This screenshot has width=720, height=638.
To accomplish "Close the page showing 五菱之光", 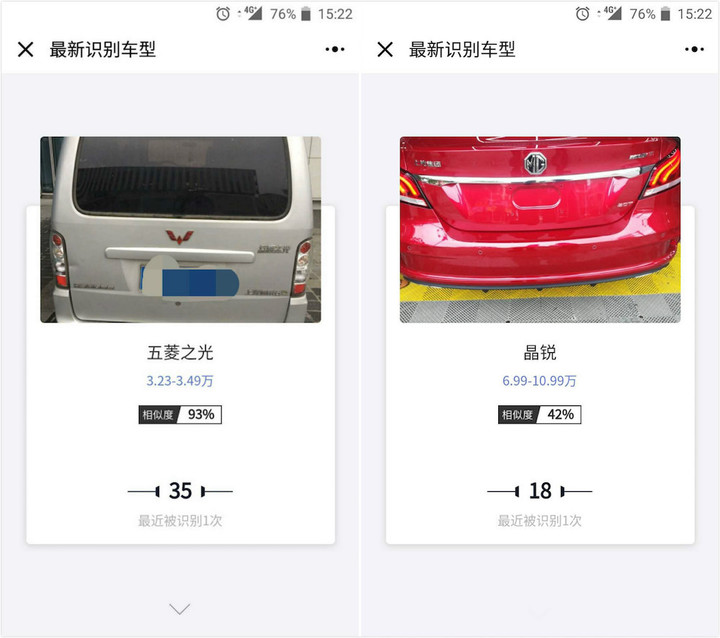I will (26, 49).
